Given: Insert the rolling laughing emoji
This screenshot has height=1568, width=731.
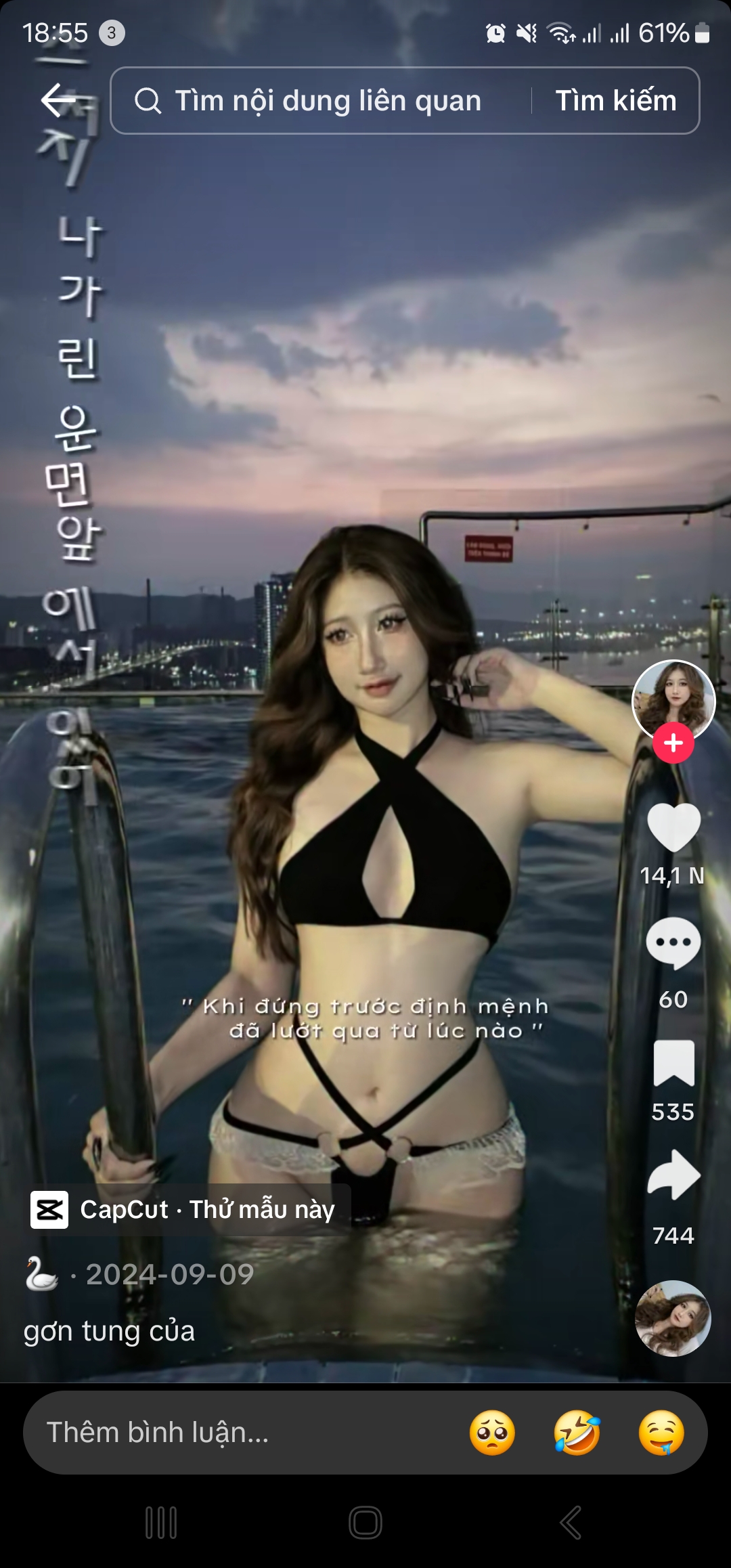Looking at the screenshot, I should coord(577,1433).
